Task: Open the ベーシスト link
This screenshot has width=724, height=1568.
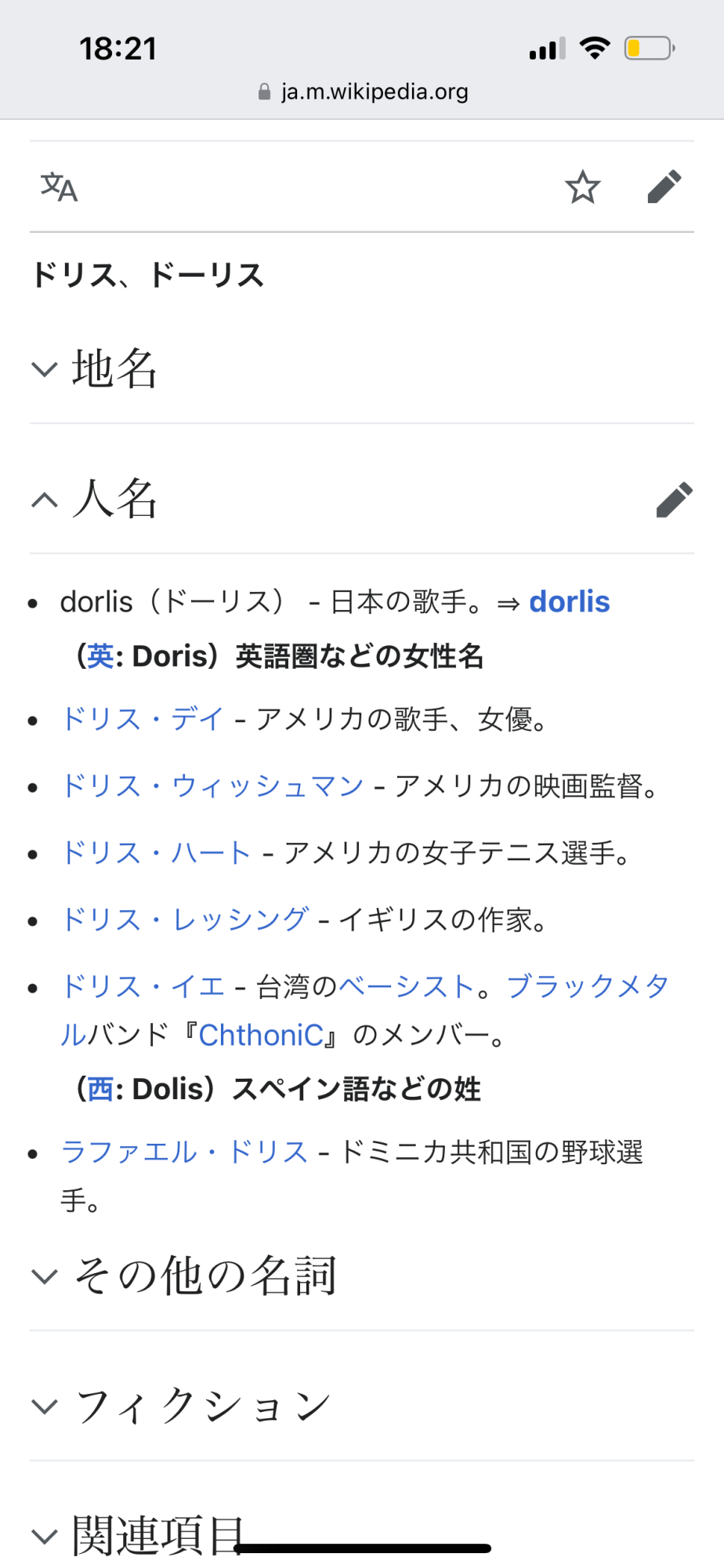Action: coord(407,986)
